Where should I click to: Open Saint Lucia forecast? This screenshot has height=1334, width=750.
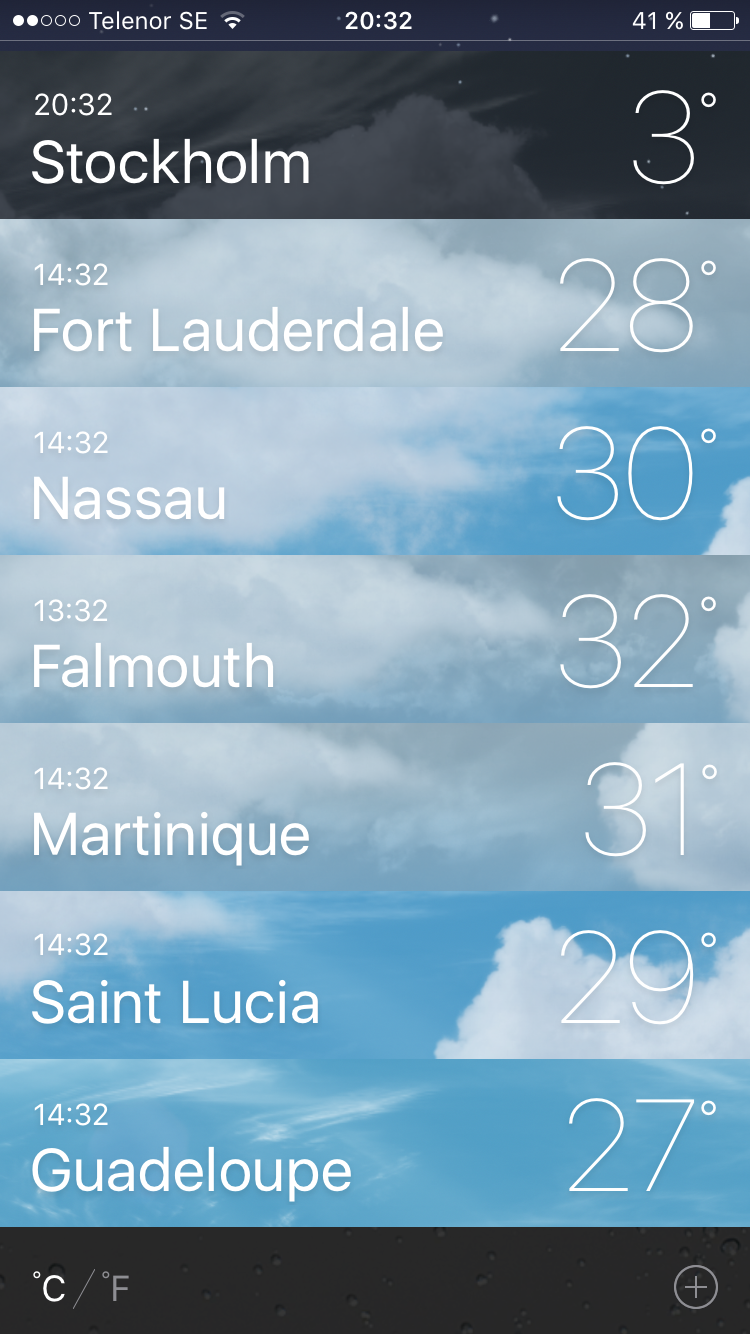tap(375, 975)
